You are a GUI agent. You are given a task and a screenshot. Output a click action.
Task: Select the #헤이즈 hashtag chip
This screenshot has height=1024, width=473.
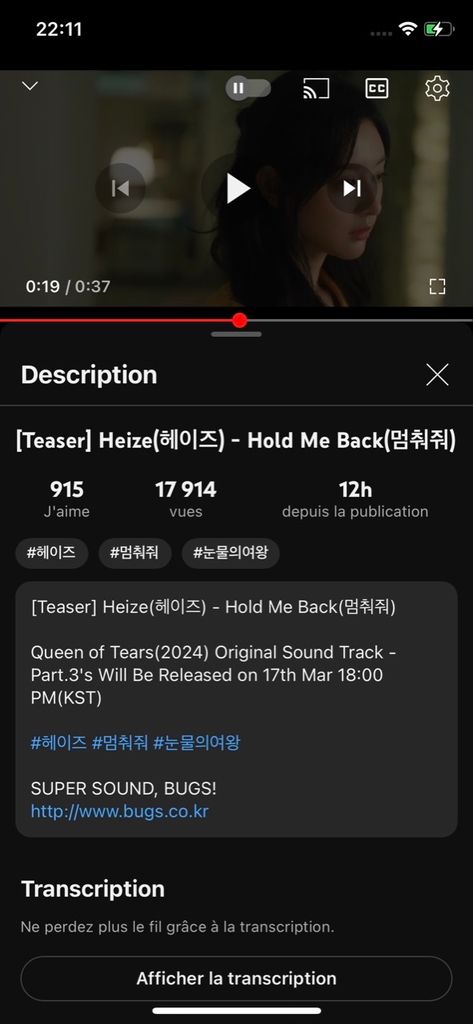pos(52,553)
